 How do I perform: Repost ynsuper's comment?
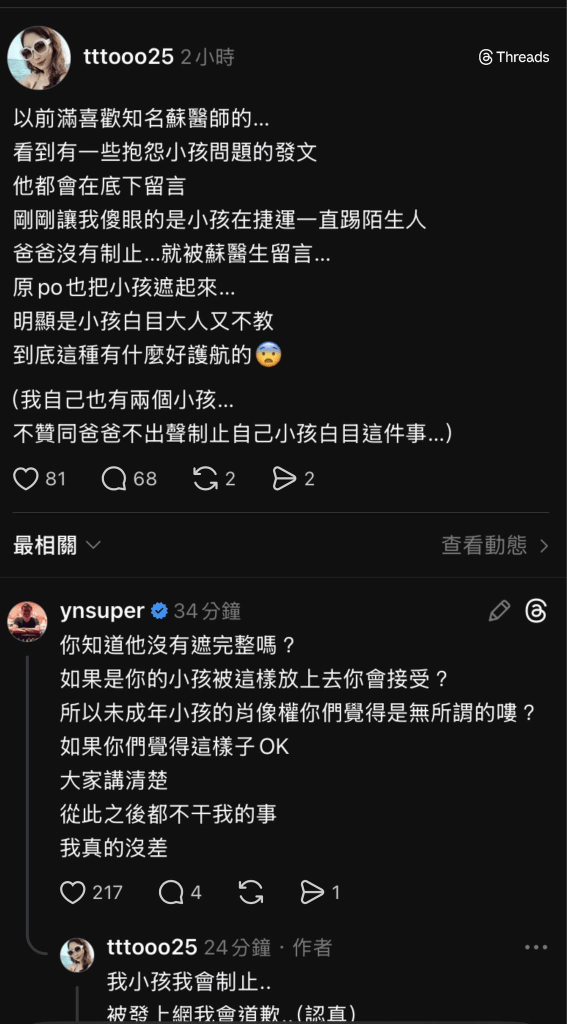click(x=251, y=892)
